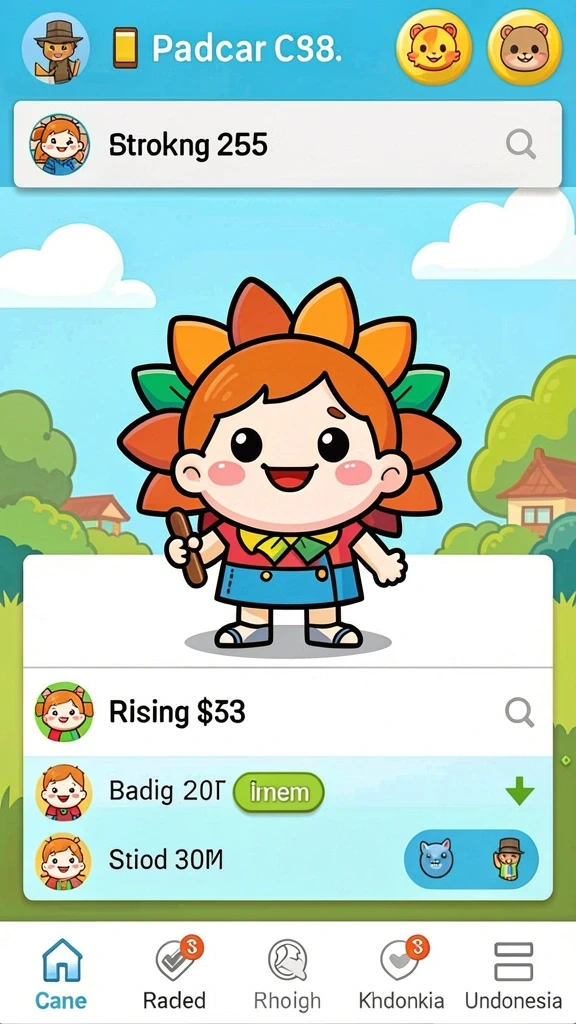Open the Rising $33 row
Screen dimensions: 576x1024
coord(287,712)
